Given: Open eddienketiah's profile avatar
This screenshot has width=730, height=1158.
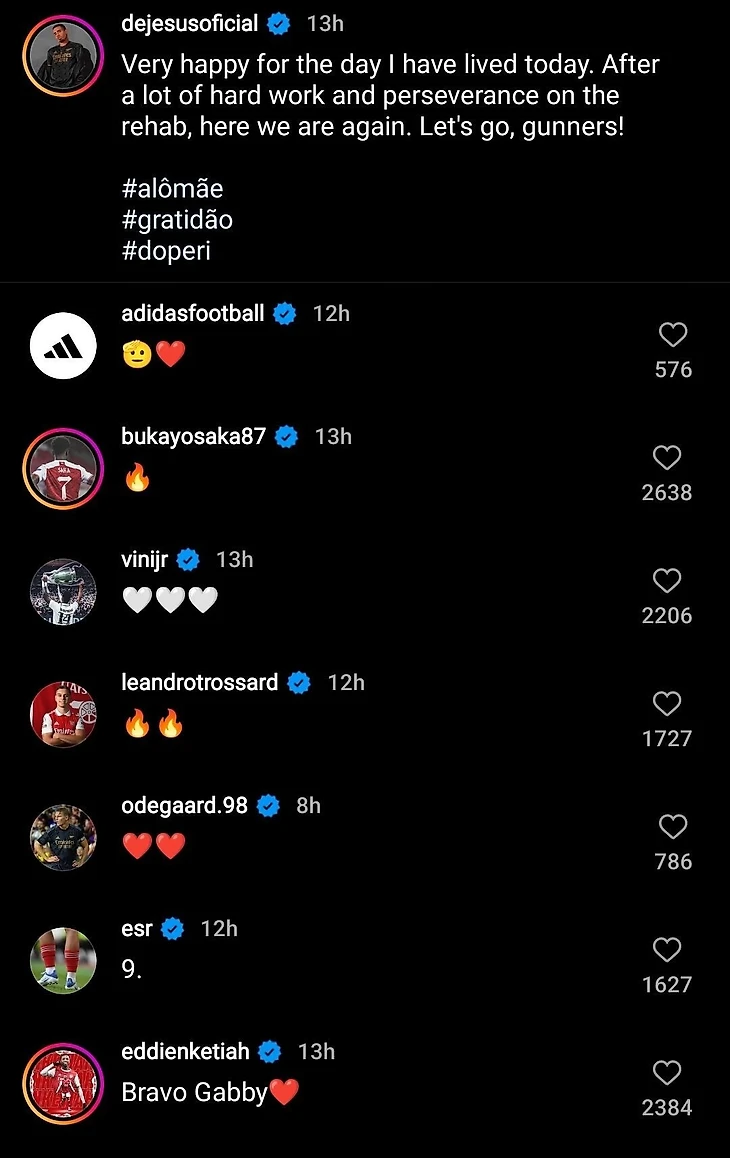Looking at the screenshot, I should [63, 1083].
